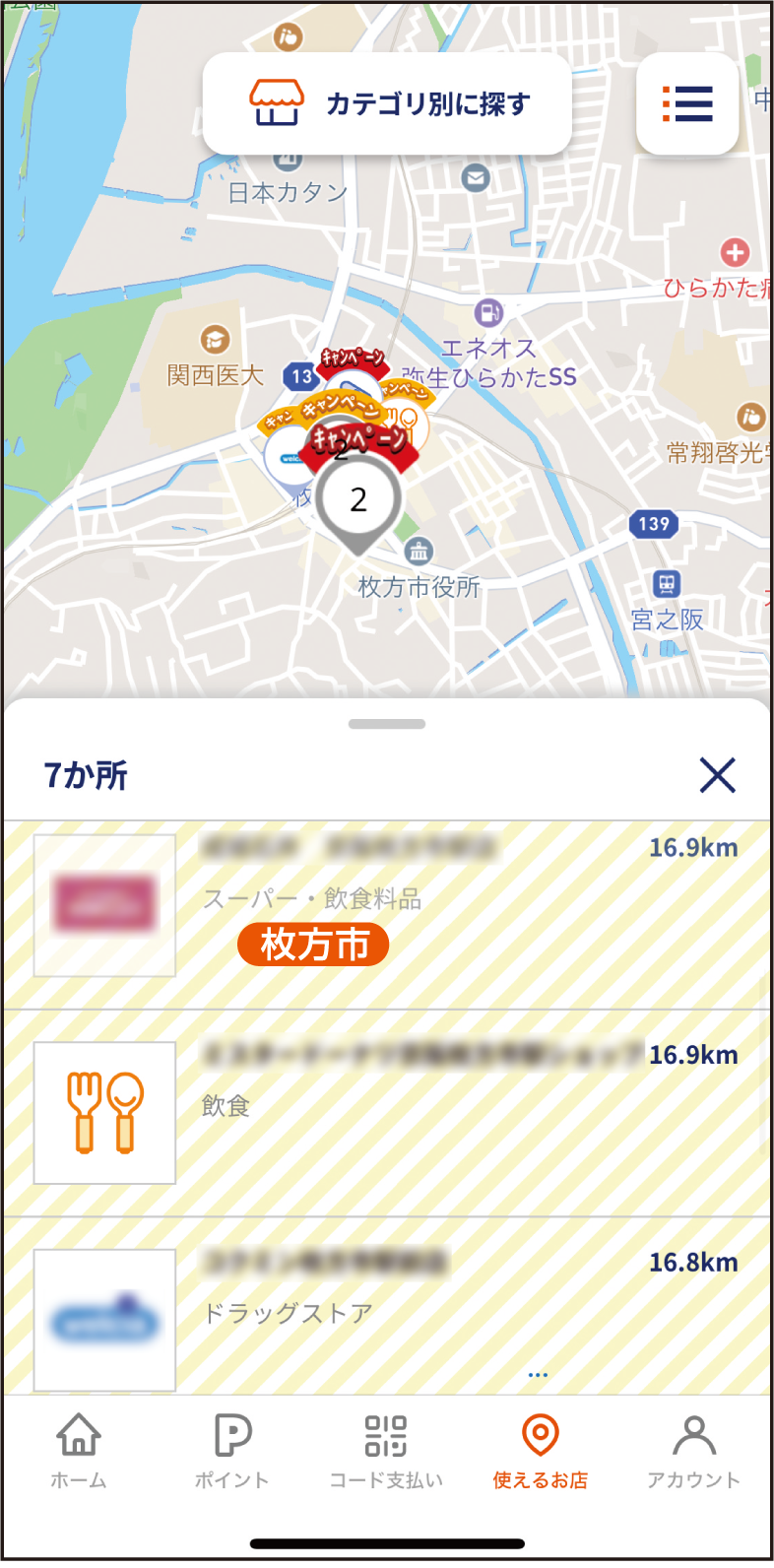
Task: Switch to the ポイント tab
Action: click(x=232, y=1452)
